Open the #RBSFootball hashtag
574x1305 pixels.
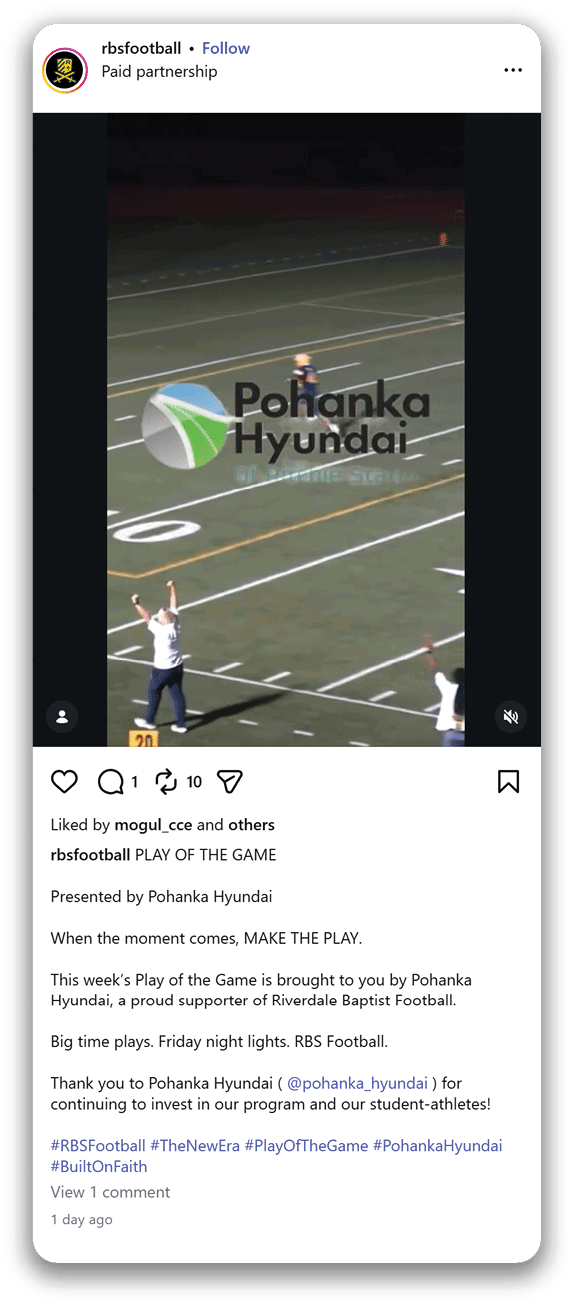[x=98, y=1146]
